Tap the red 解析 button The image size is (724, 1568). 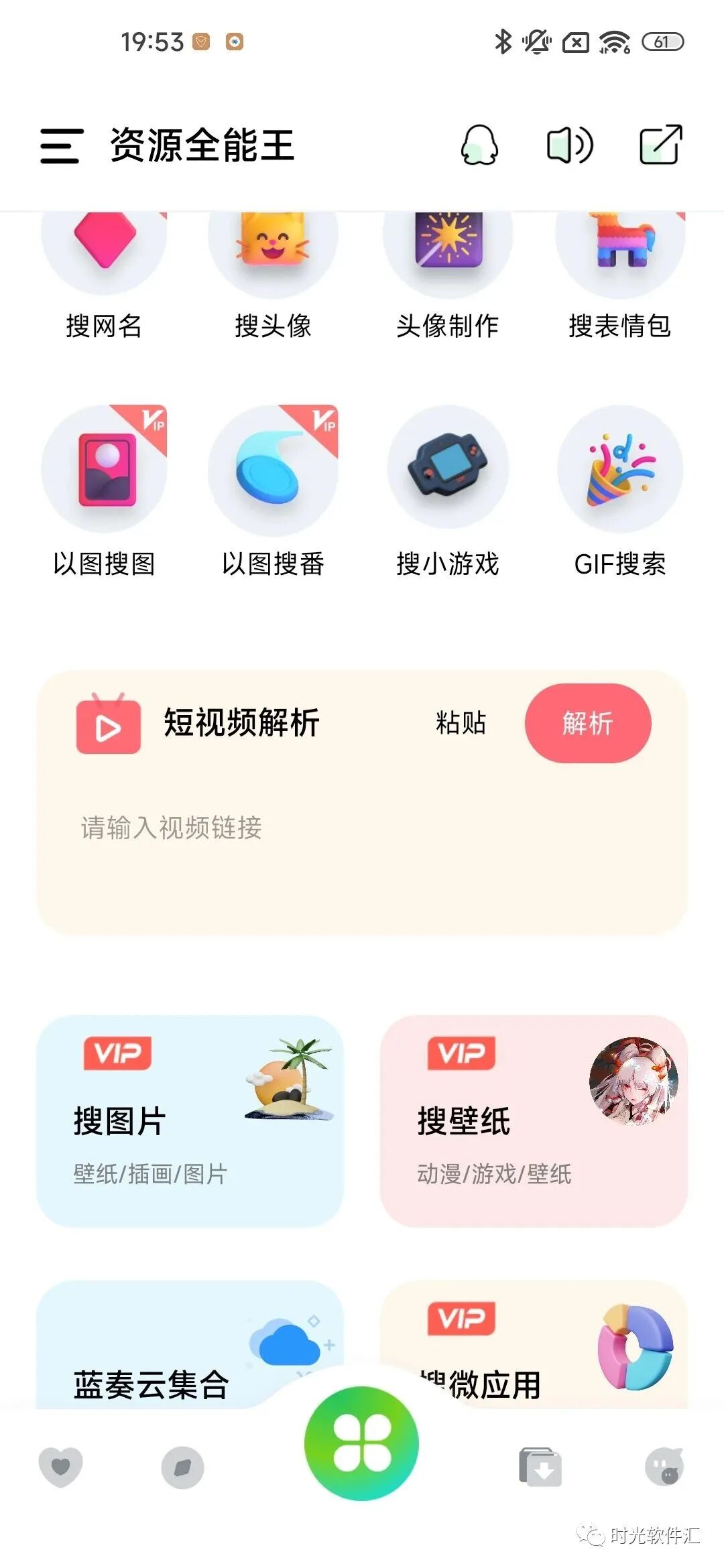(587, 723)
